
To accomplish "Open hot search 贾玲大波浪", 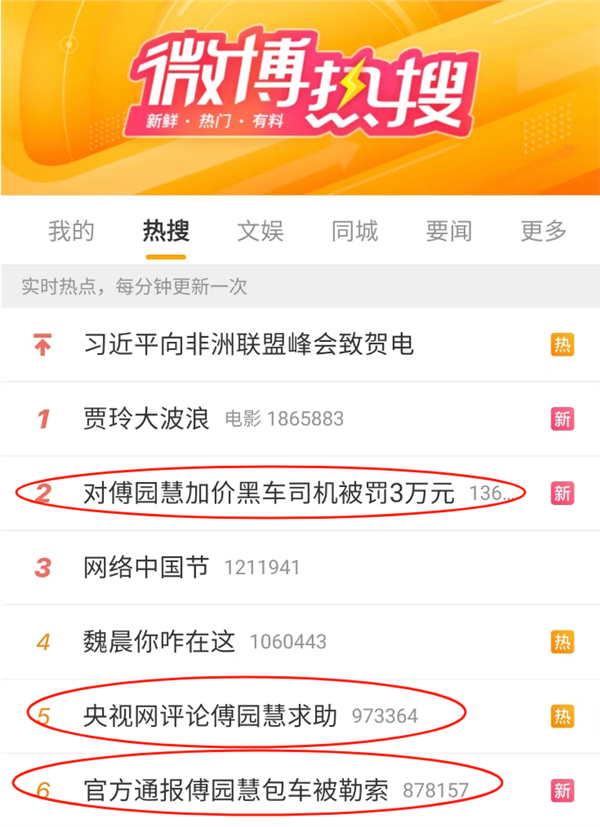I will coord(147,419).
